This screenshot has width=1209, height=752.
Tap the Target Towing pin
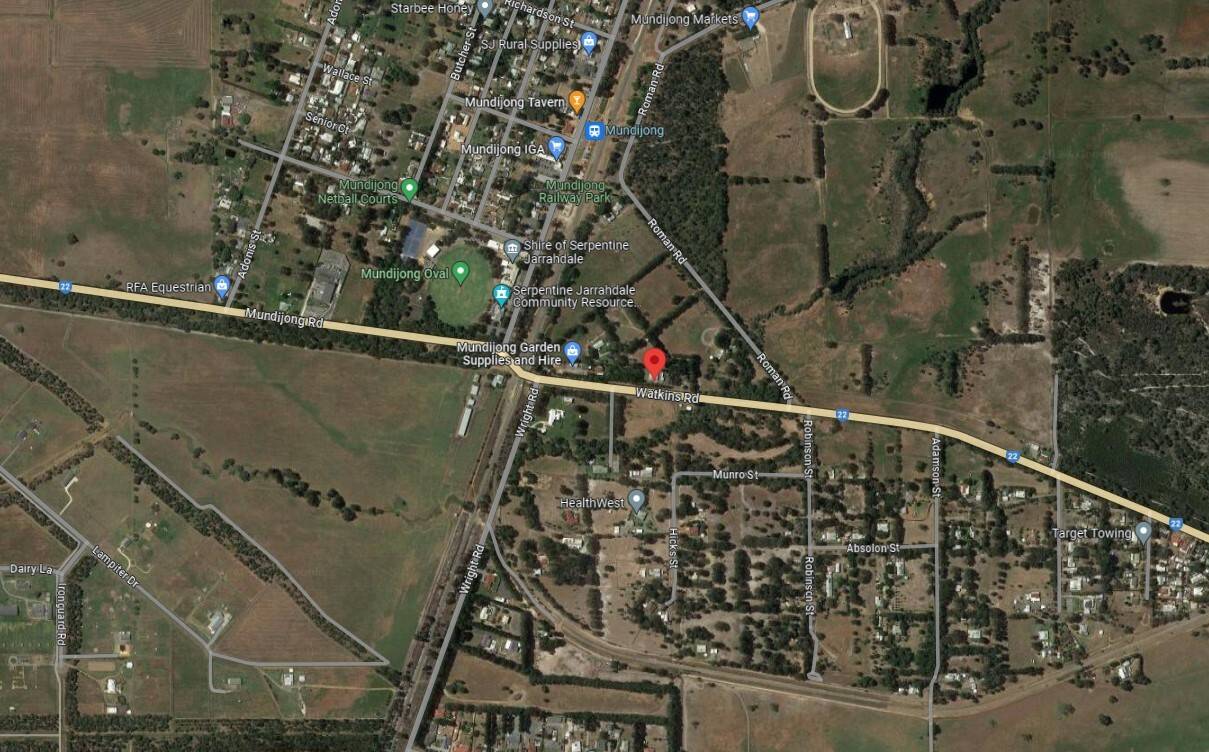point(1143,532)
